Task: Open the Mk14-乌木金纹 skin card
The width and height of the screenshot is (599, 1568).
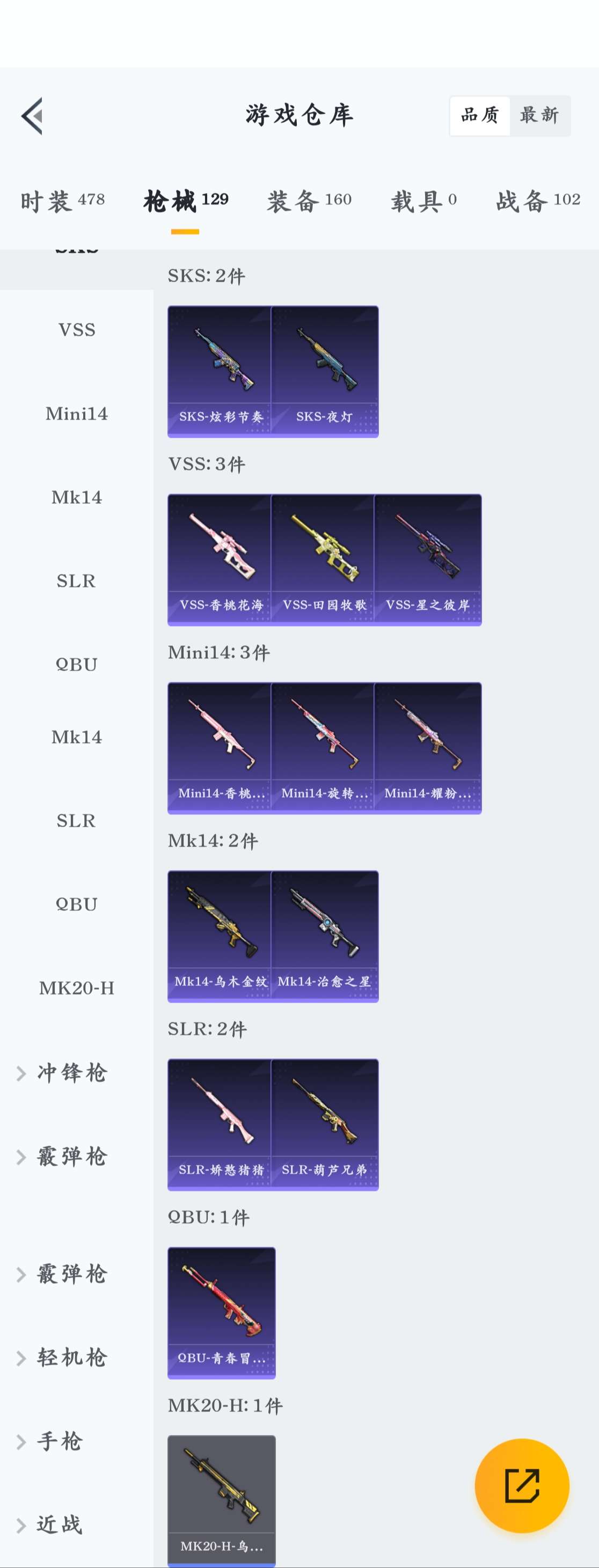Action: (x=221, y=936)
